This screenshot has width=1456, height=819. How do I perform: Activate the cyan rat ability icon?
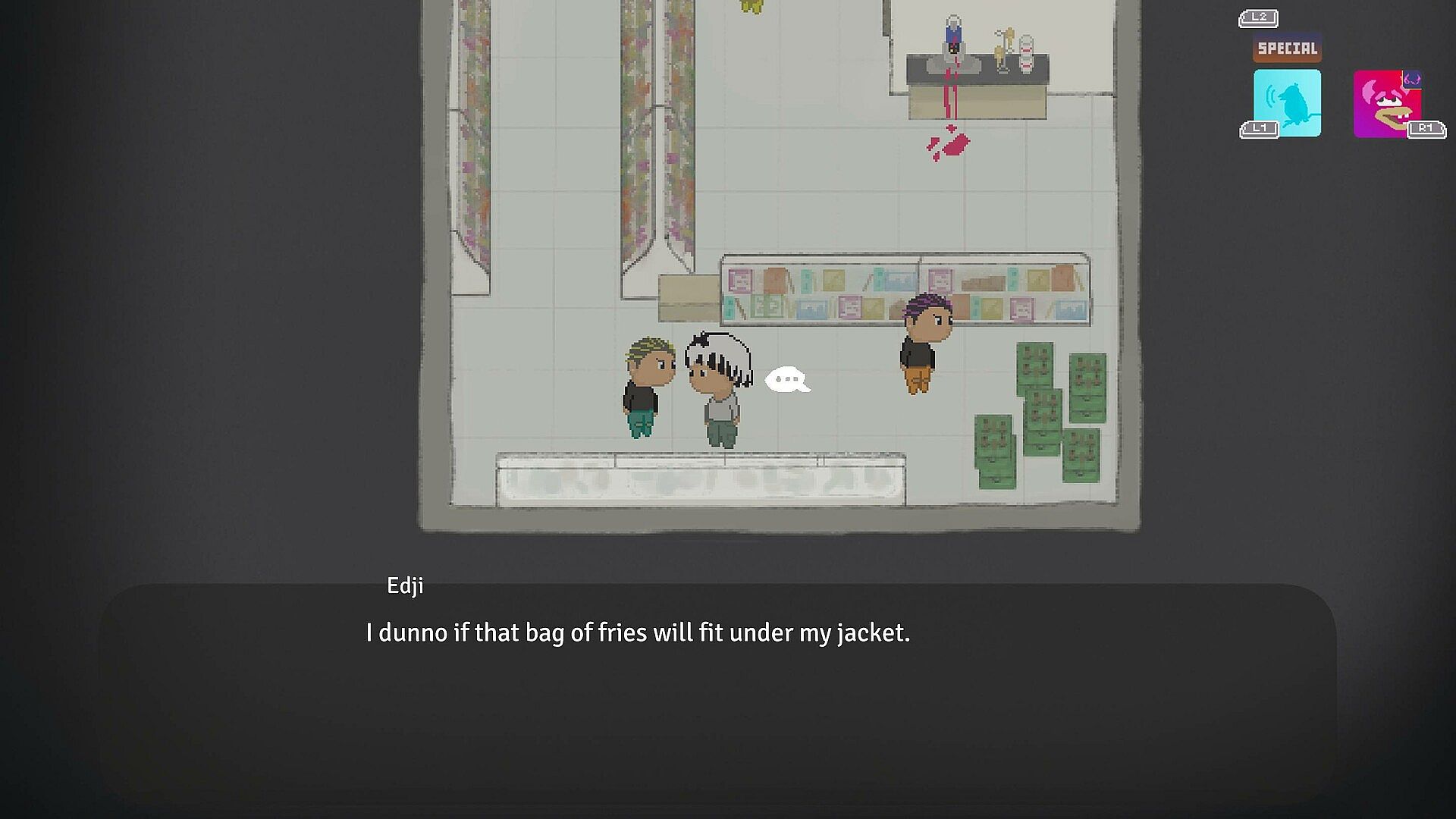[1287, 103]
